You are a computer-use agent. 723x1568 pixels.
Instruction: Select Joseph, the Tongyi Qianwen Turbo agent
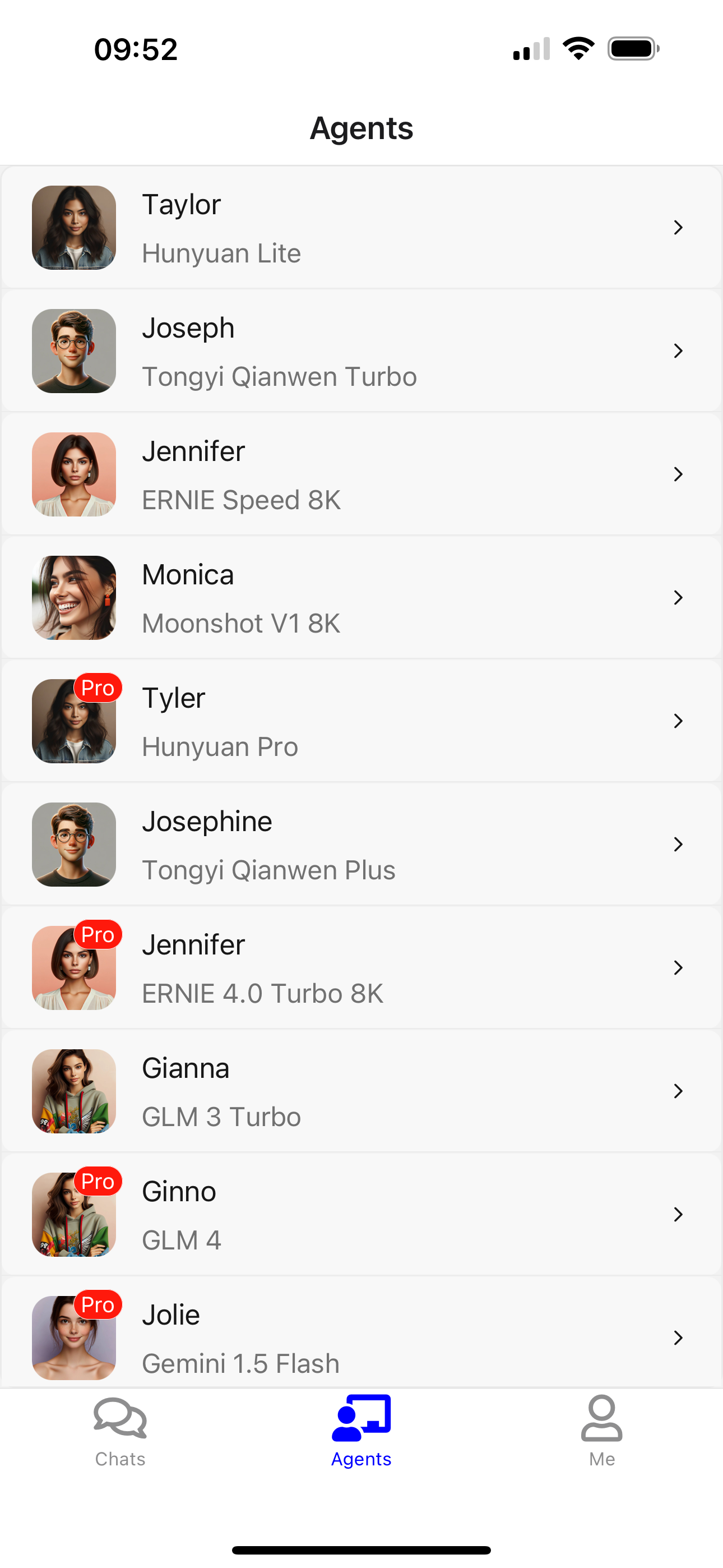(x=361, y=351)
